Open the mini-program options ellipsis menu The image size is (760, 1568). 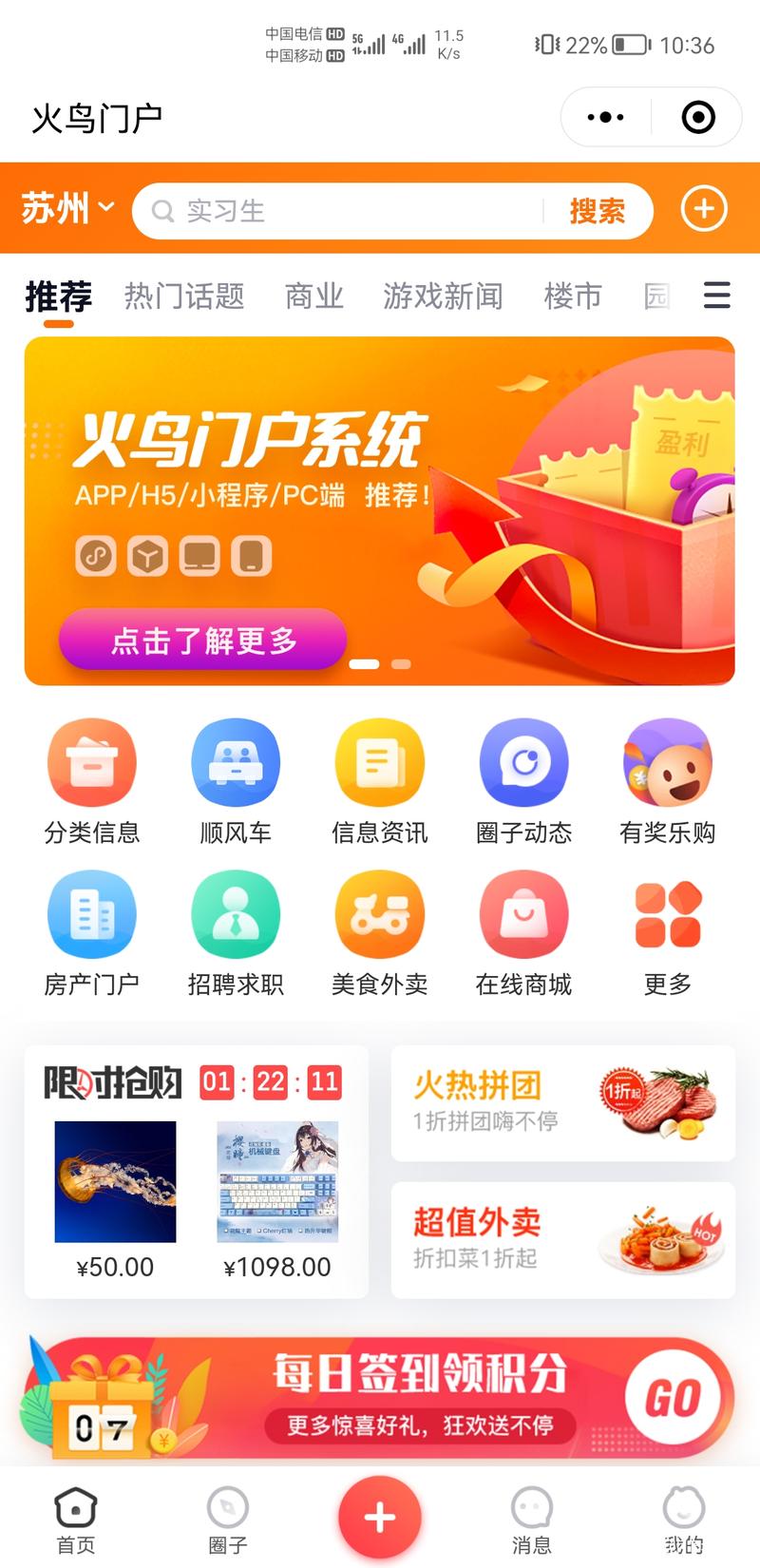tap(605, 117)
